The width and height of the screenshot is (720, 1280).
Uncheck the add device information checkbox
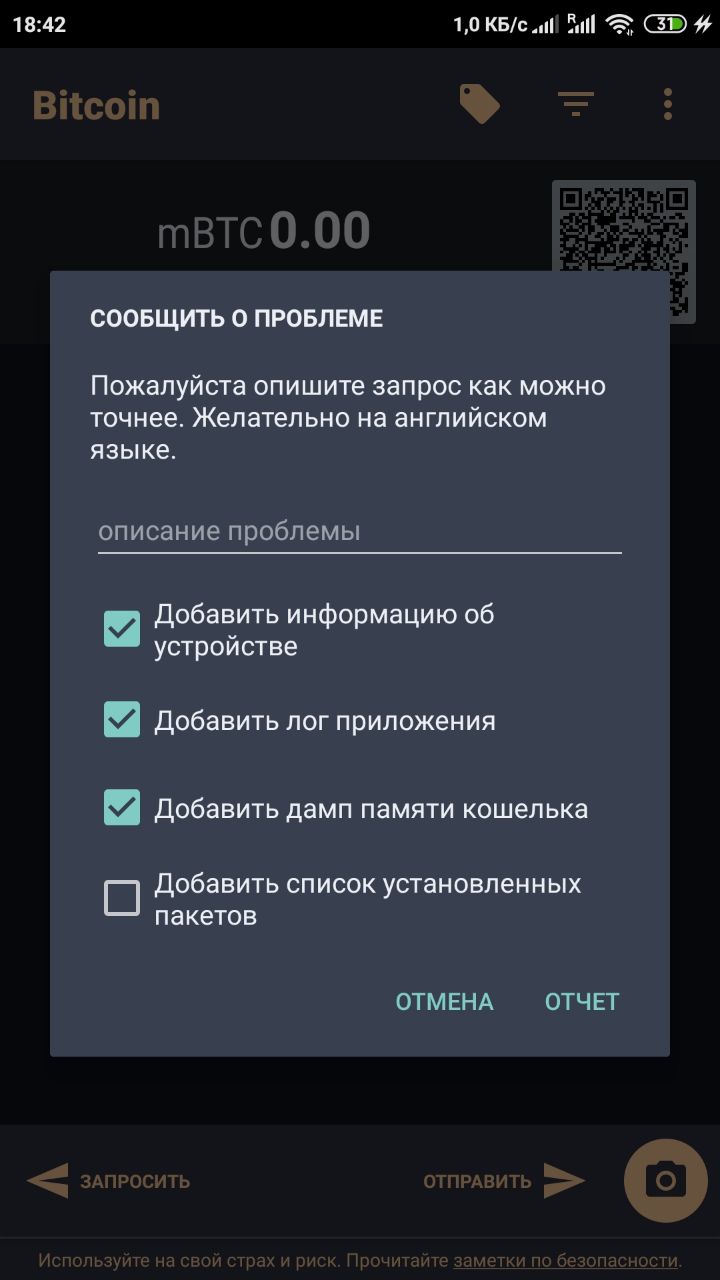pyautogui.click(x=122, y=629)
